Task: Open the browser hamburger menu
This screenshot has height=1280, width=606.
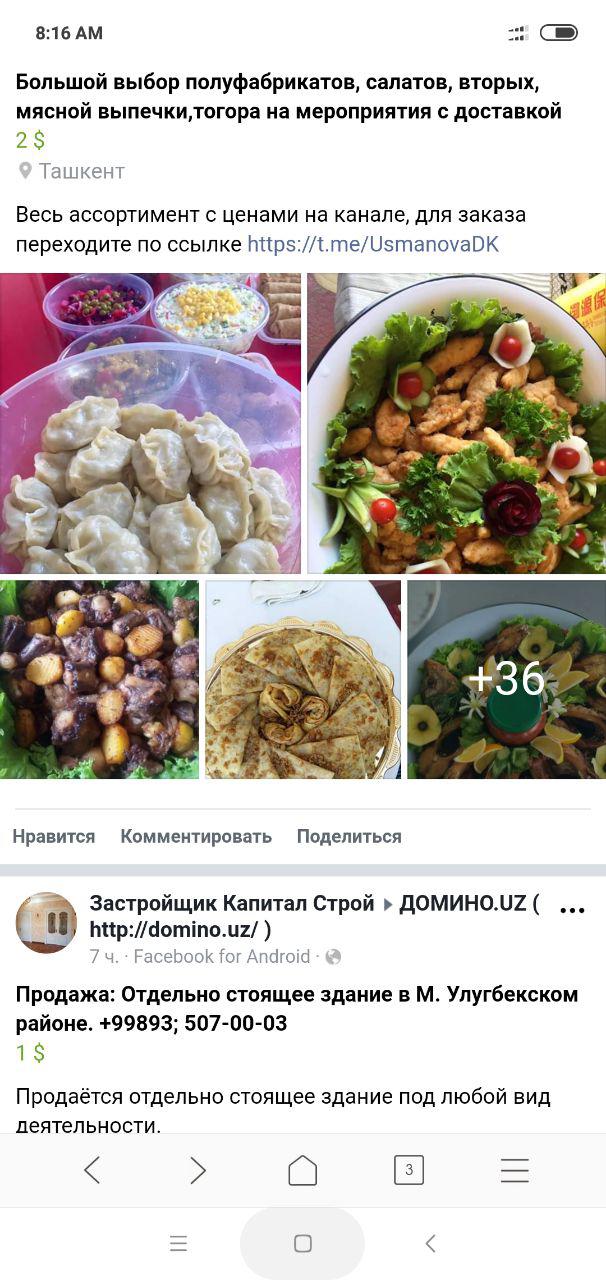Action: (514, 1170)
